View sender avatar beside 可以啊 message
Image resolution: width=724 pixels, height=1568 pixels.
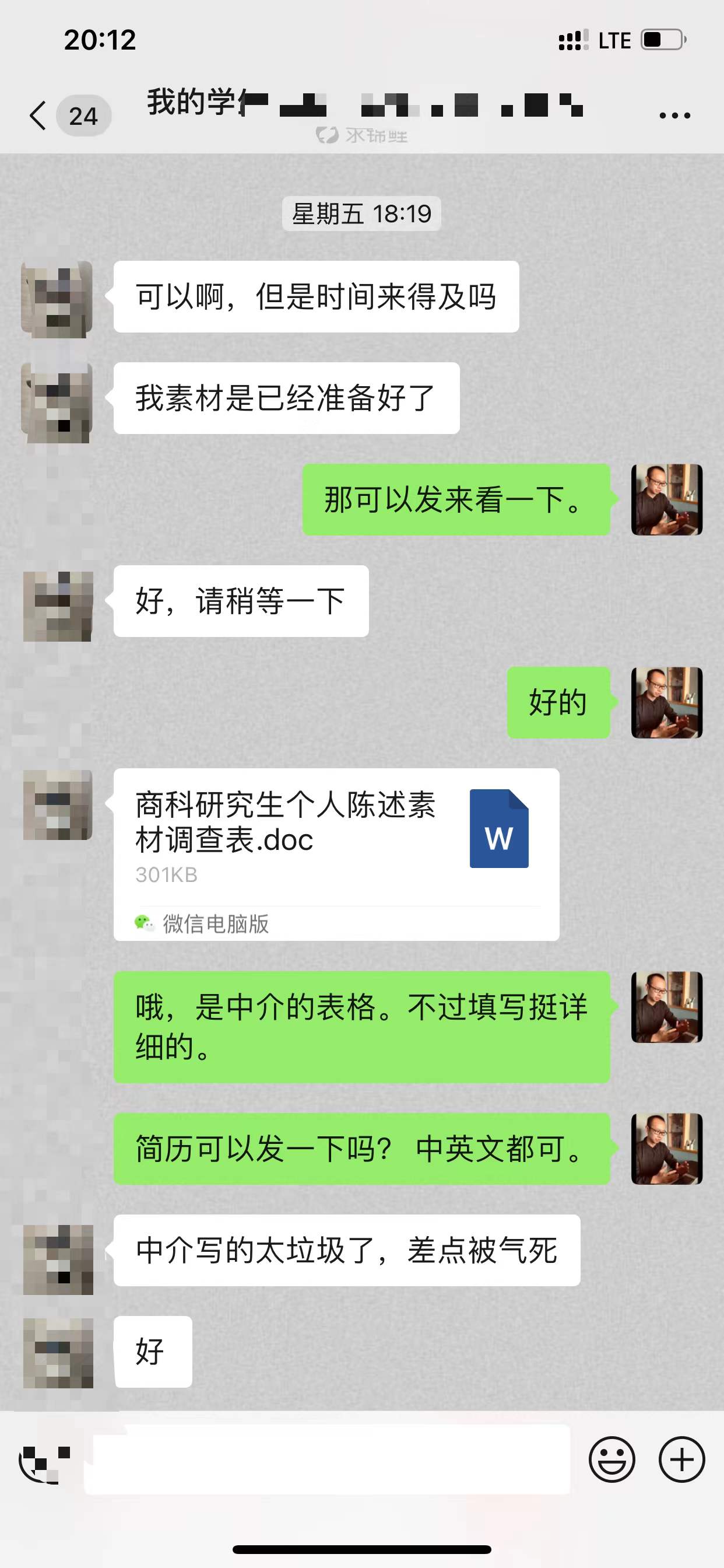click(57, 299)
